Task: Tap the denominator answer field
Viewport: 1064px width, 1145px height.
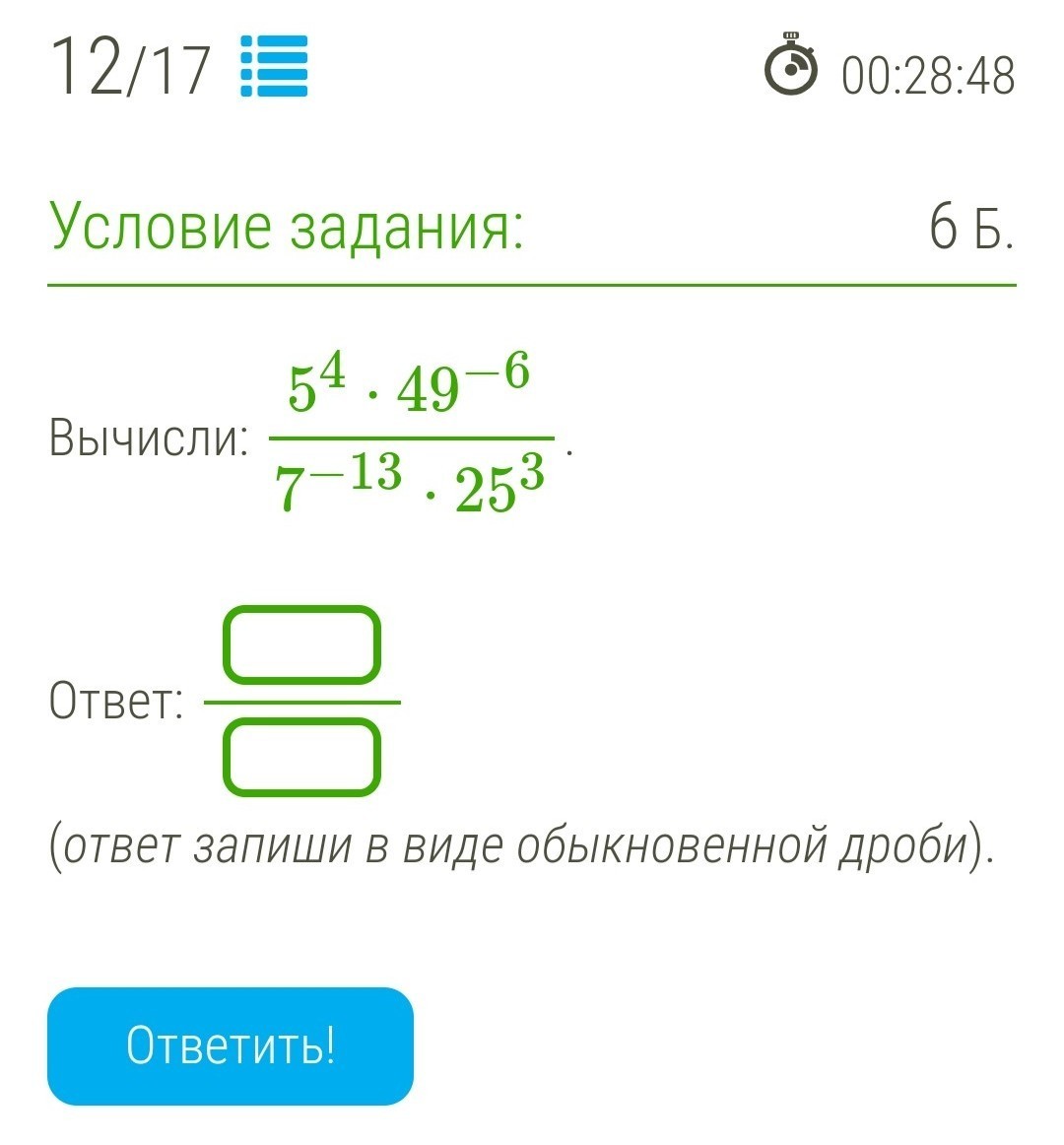Action: (x=301, y=757)
